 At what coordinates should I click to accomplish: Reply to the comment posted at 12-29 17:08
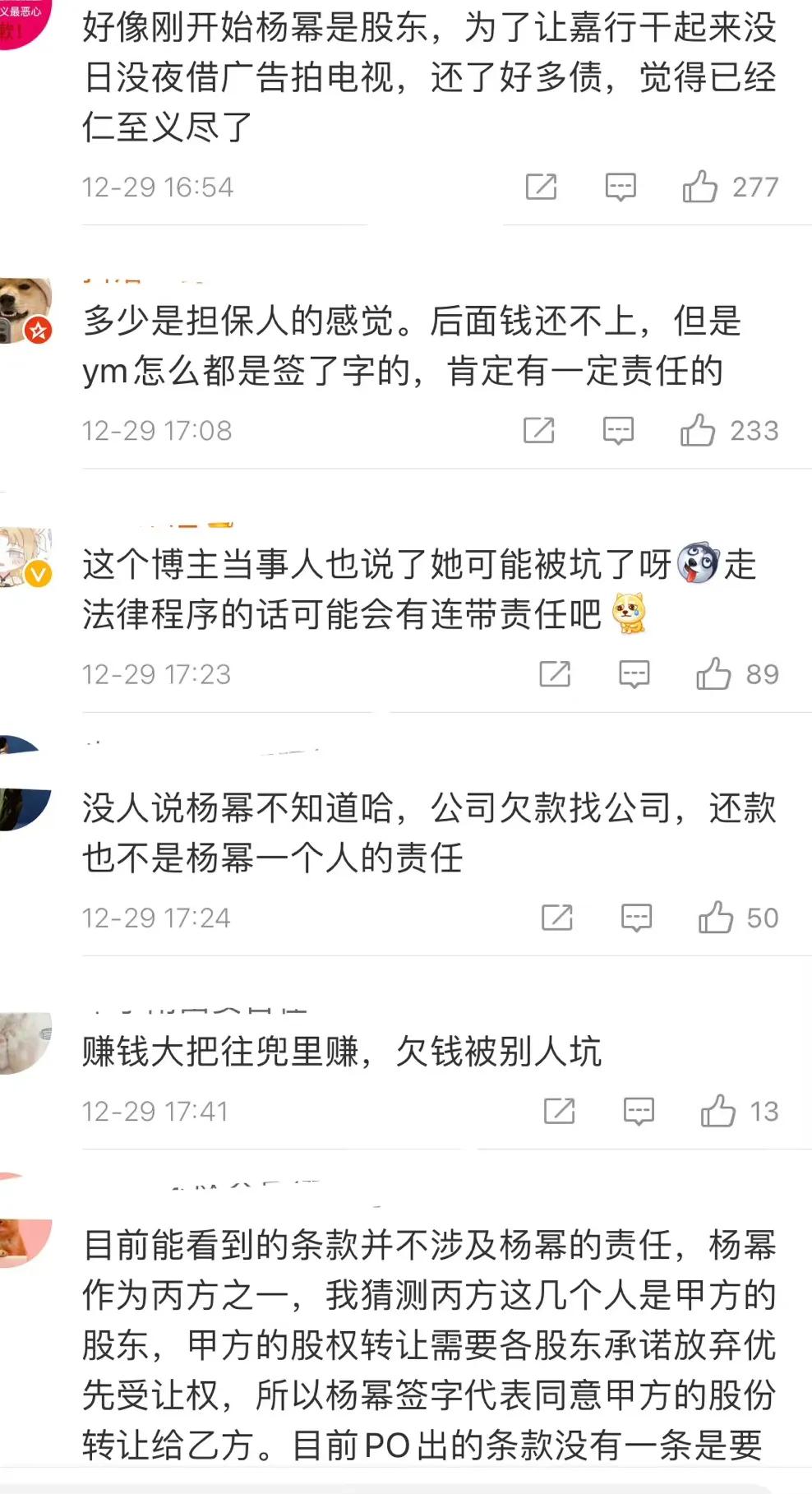coord(618,431)
